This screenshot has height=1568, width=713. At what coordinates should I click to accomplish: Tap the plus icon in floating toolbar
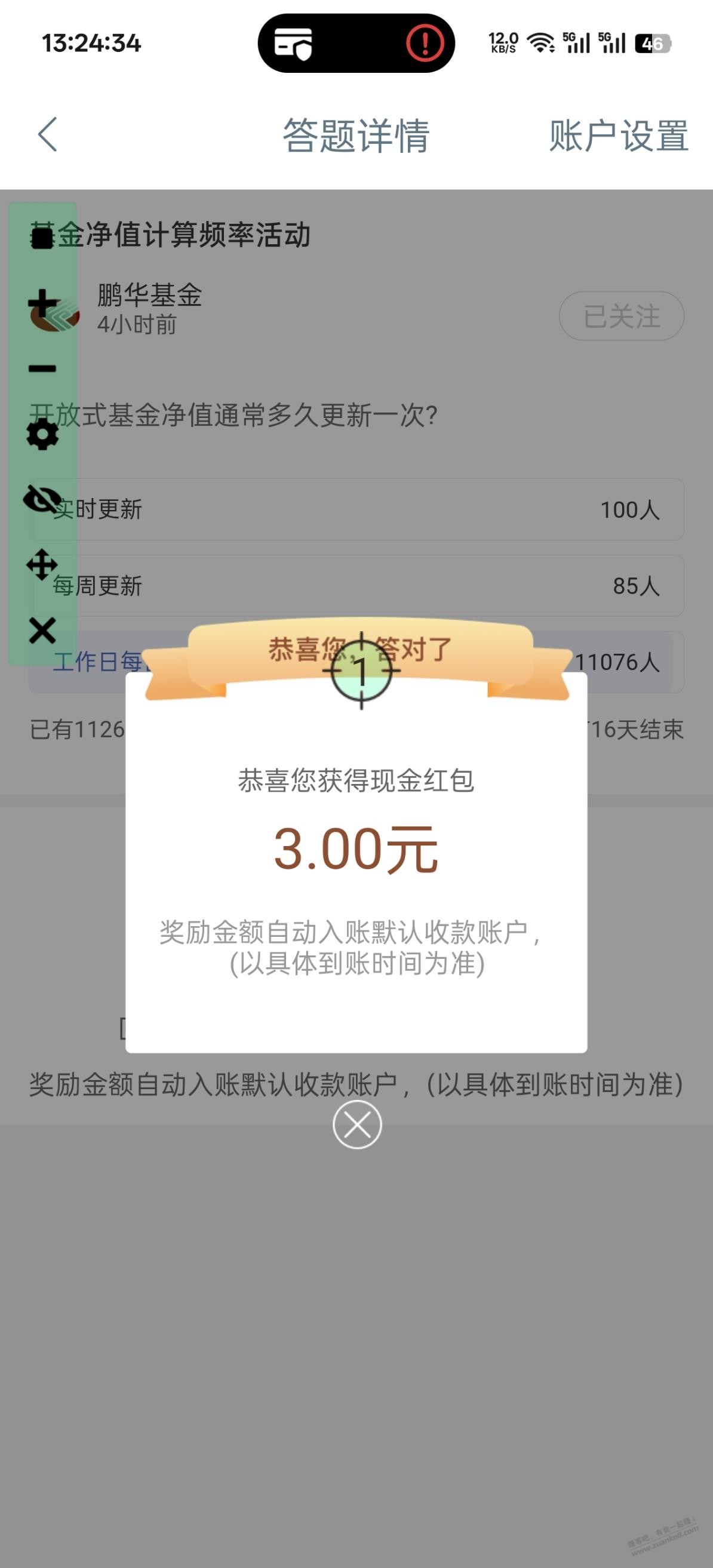(x=42, y=303)
